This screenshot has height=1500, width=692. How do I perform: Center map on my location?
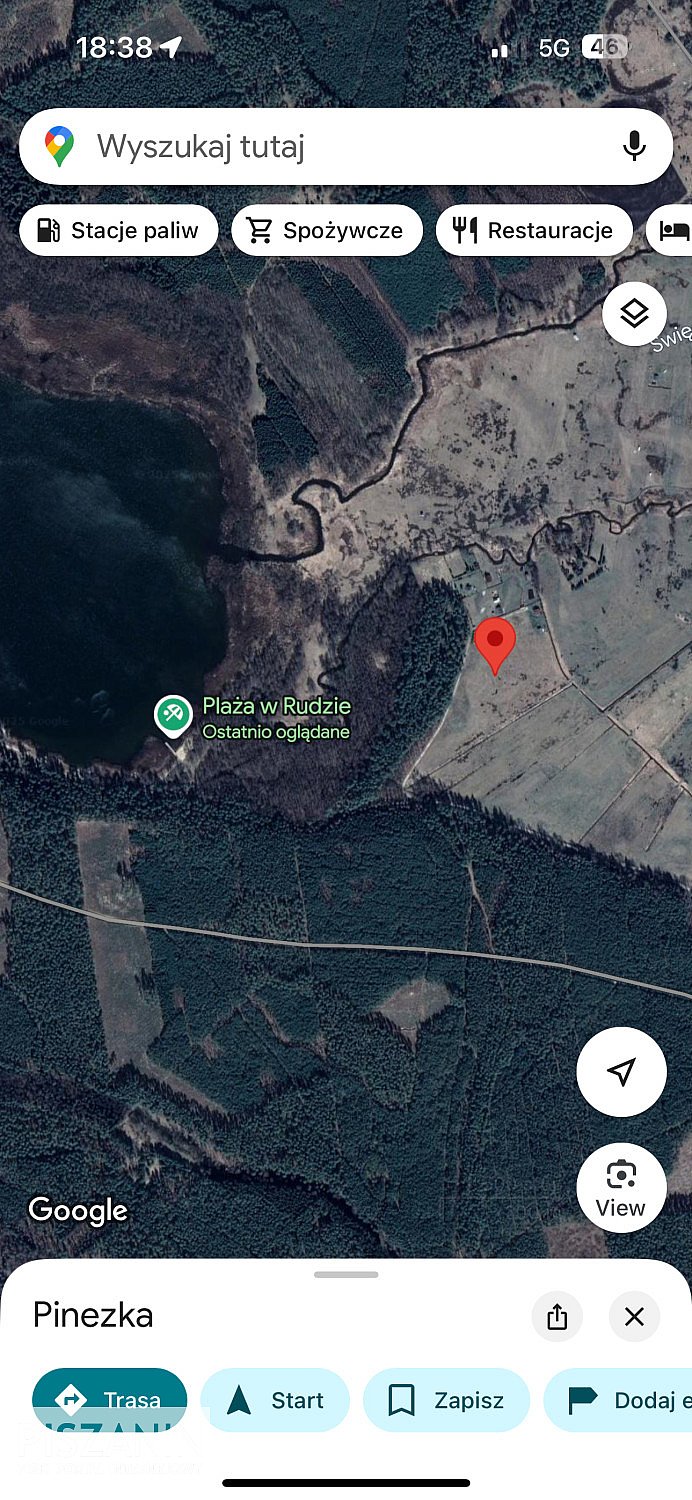tap(621, 1072)
